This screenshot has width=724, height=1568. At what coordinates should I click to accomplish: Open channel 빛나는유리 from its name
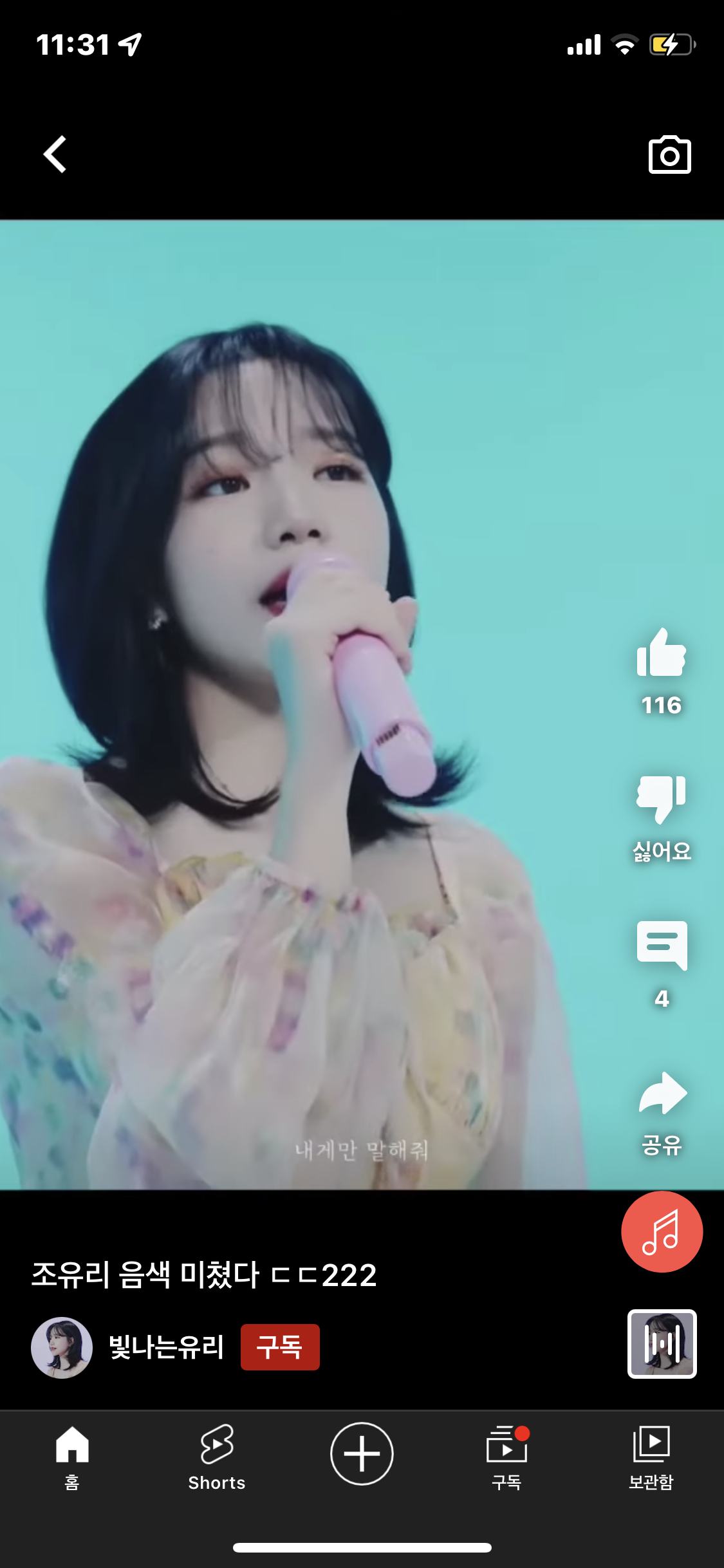tap(166, 1348)
